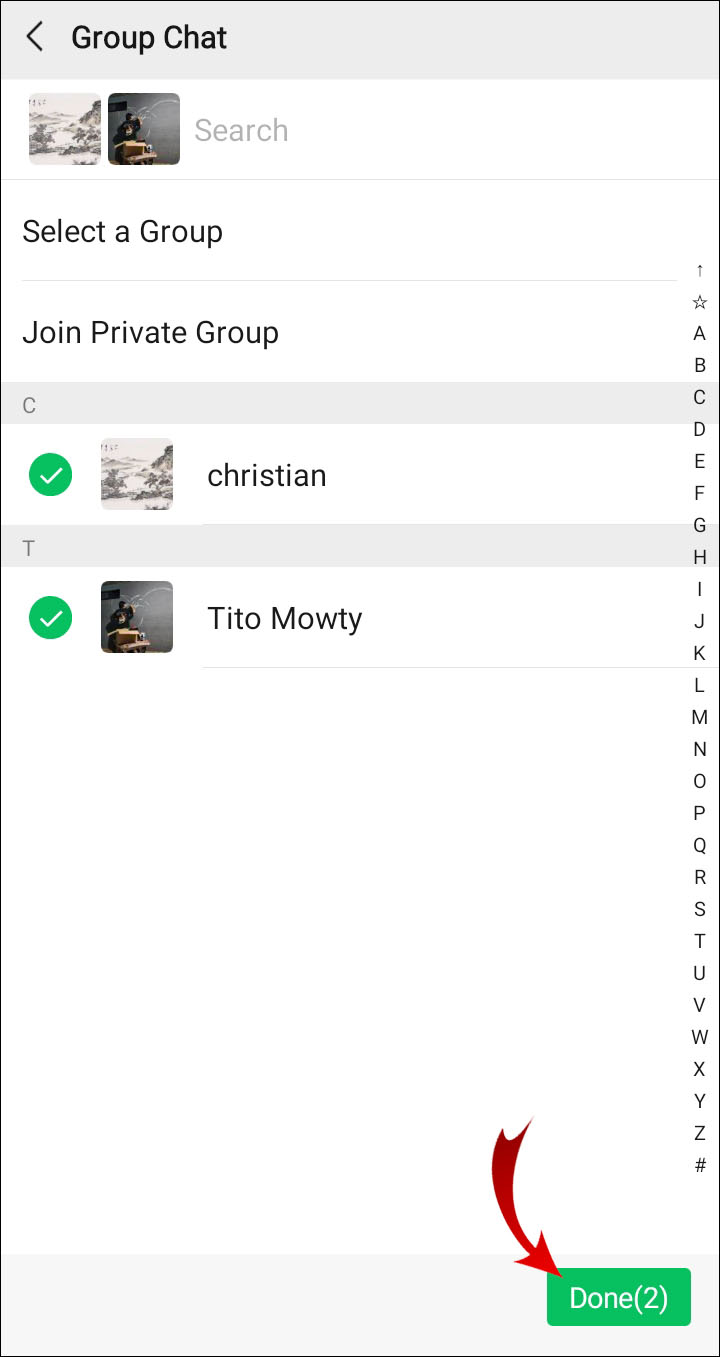Jump to starred contacts in the index
The height and width of the screenshot is (1357, 720).
[x=700, y=302]
